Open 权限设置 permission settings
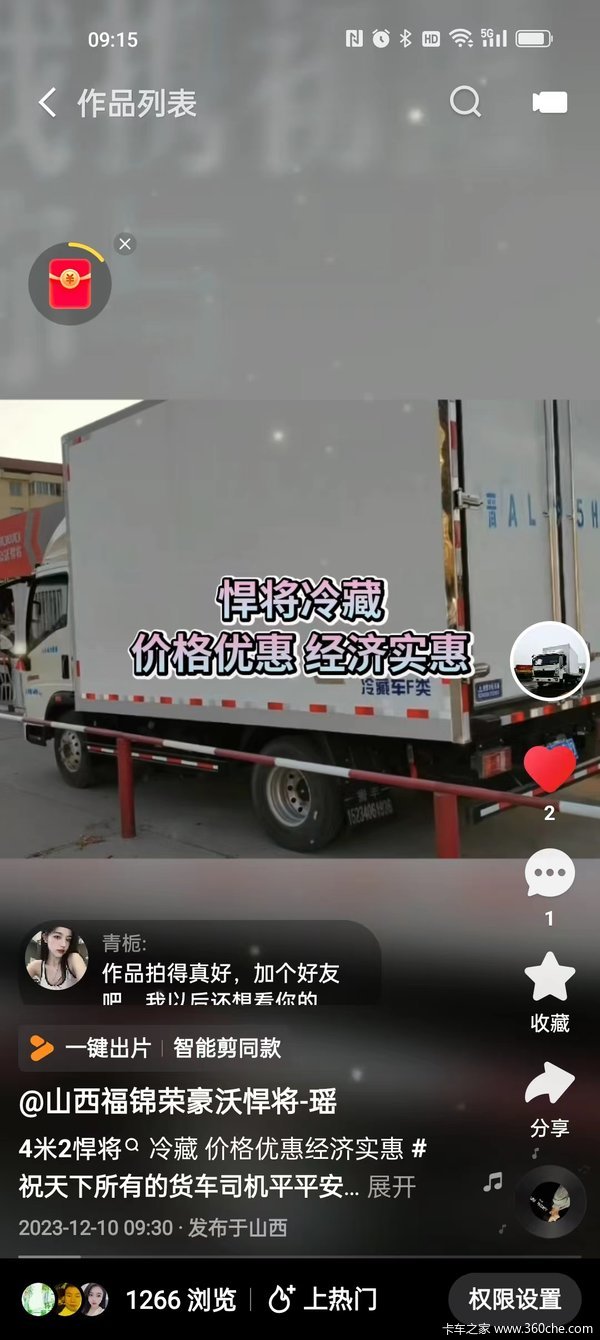This screenshot has height=1340, width=600. 514,1299
